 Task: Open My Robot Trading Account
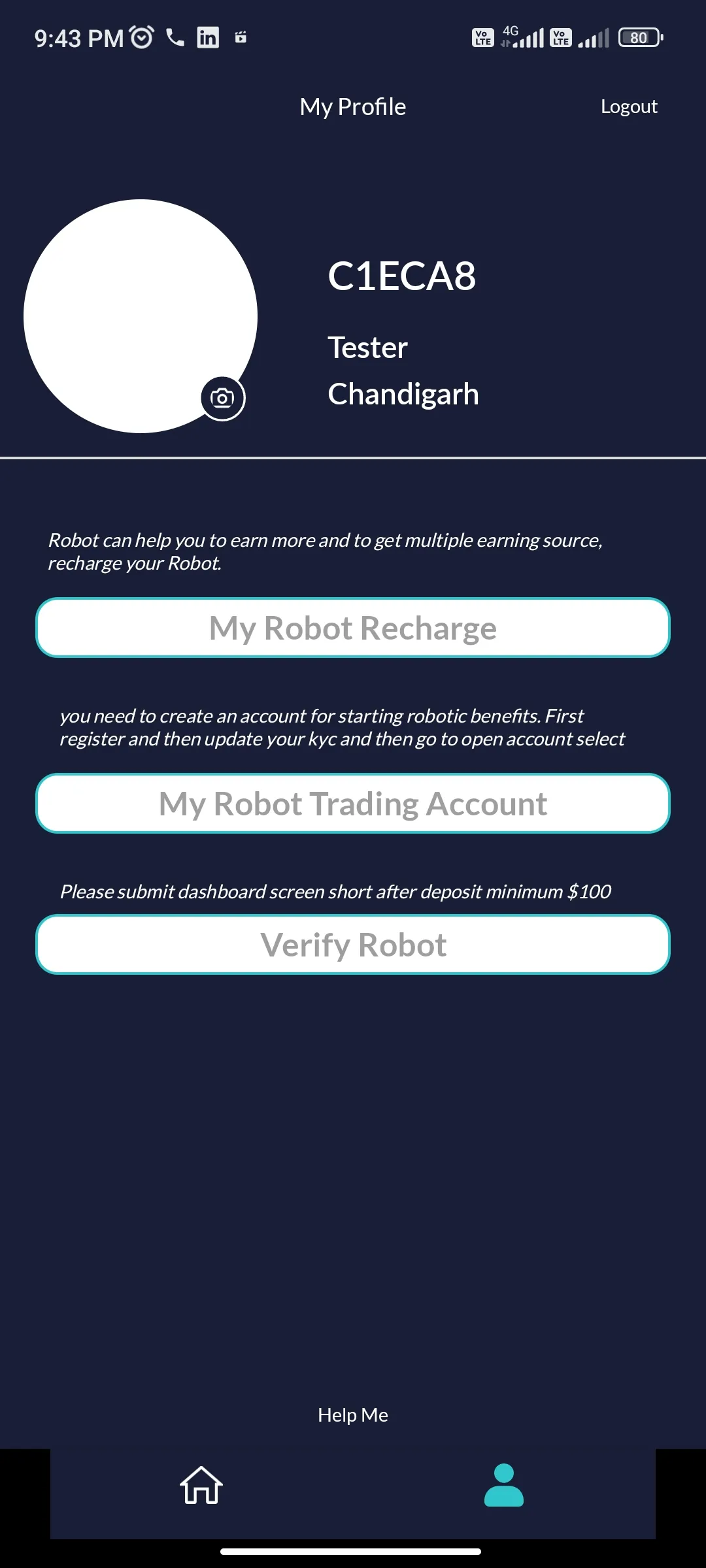353,804
